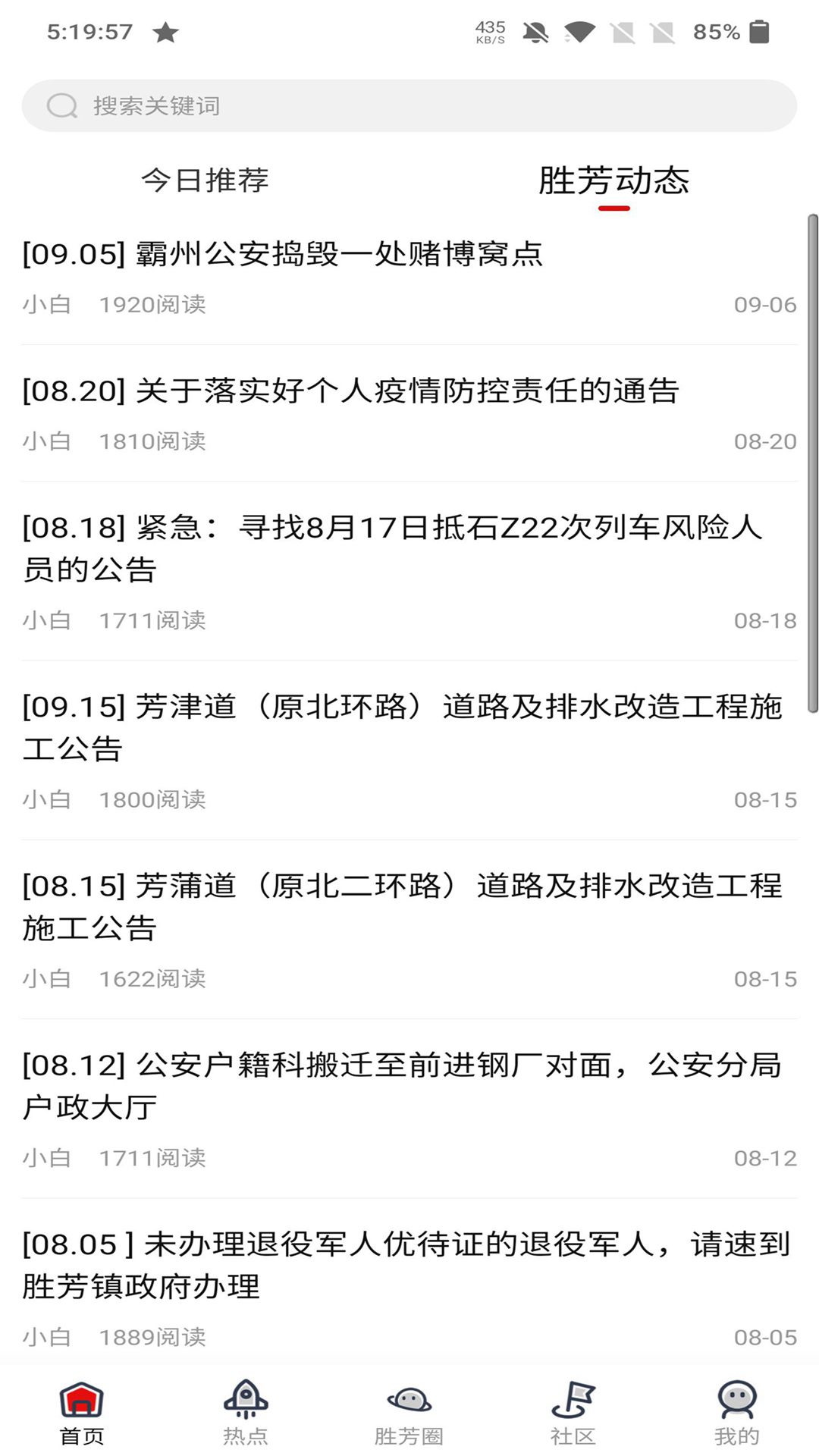This screenshot has width=819, height=1456.
Task: Navigate to the 社区 tab
Action: [573, 1413]
